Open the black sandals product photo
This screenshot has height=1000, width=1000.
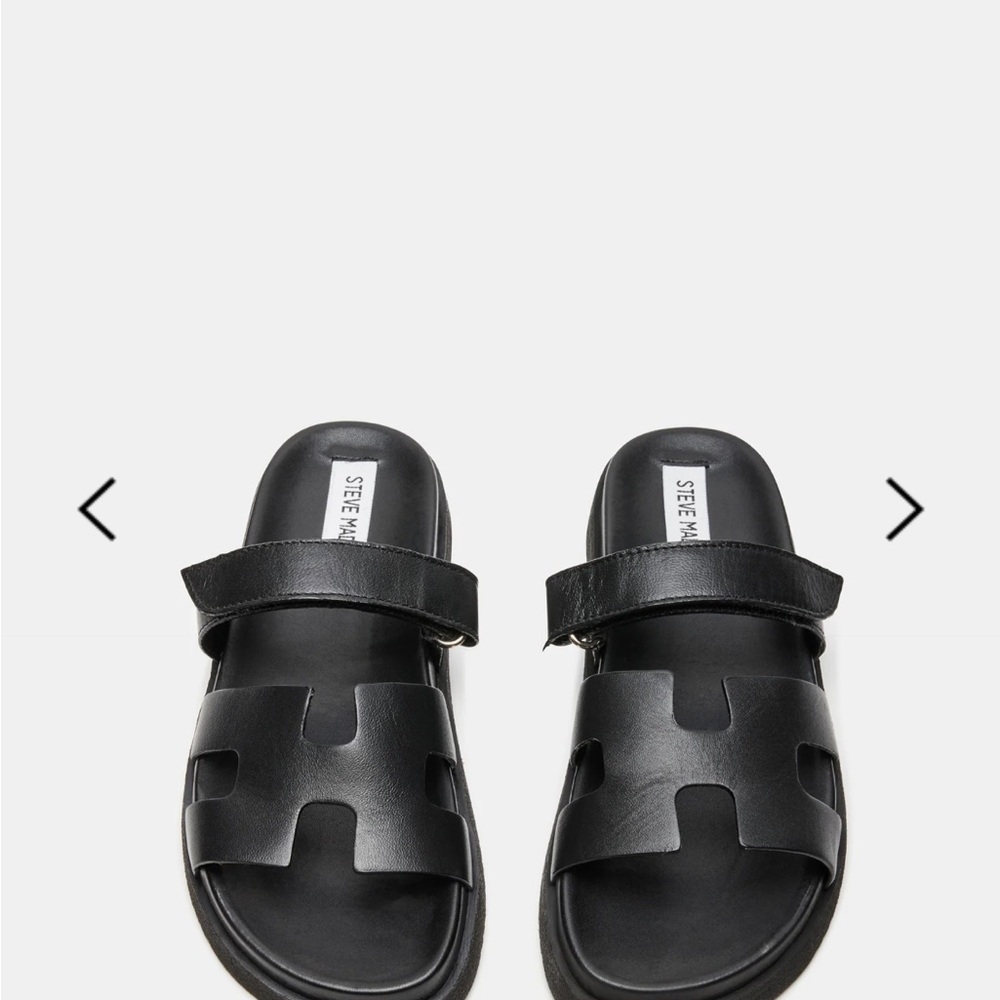click(510, 700)
